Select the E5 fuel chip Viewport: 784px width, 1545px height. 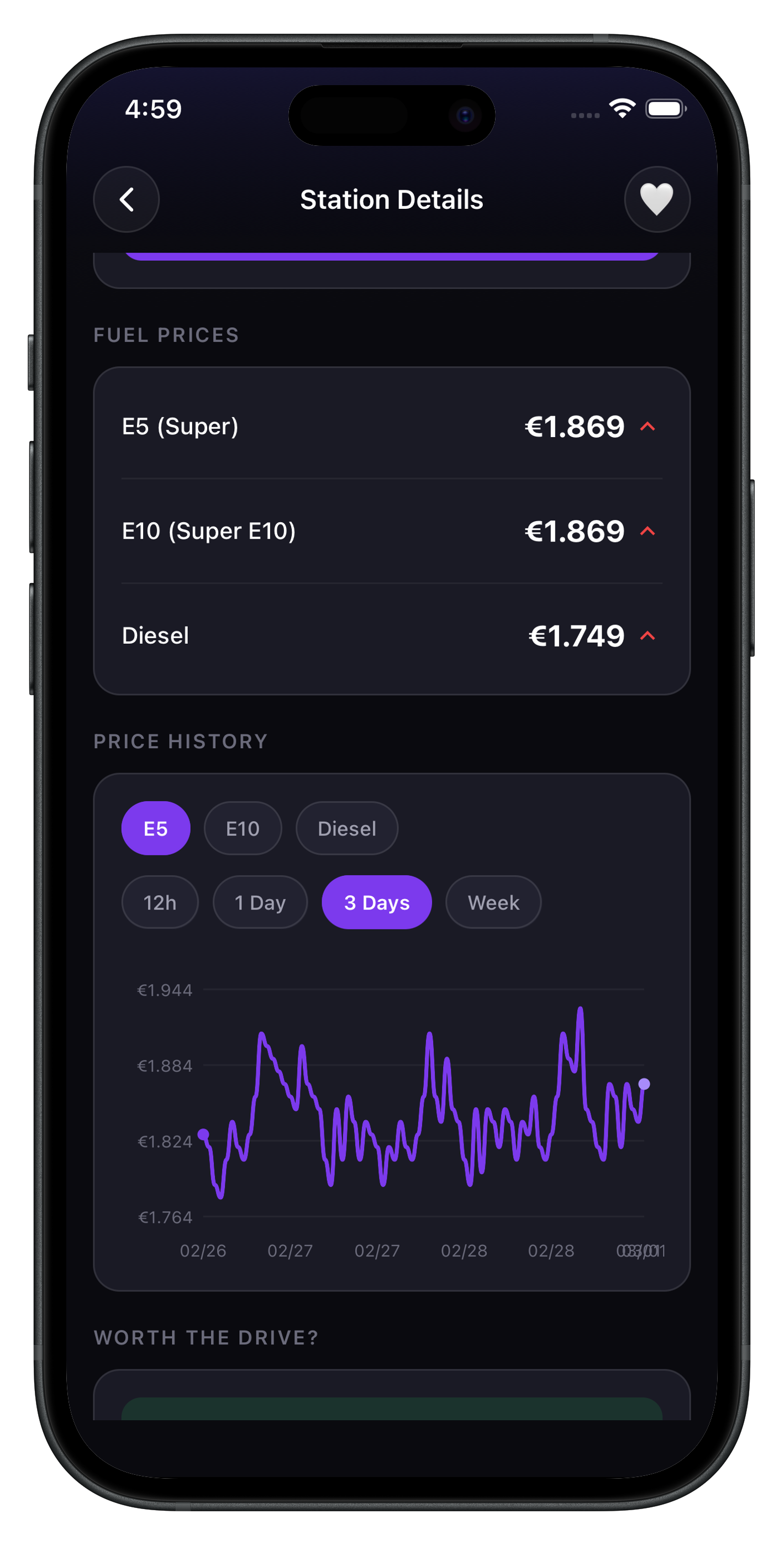pos(156,828)
